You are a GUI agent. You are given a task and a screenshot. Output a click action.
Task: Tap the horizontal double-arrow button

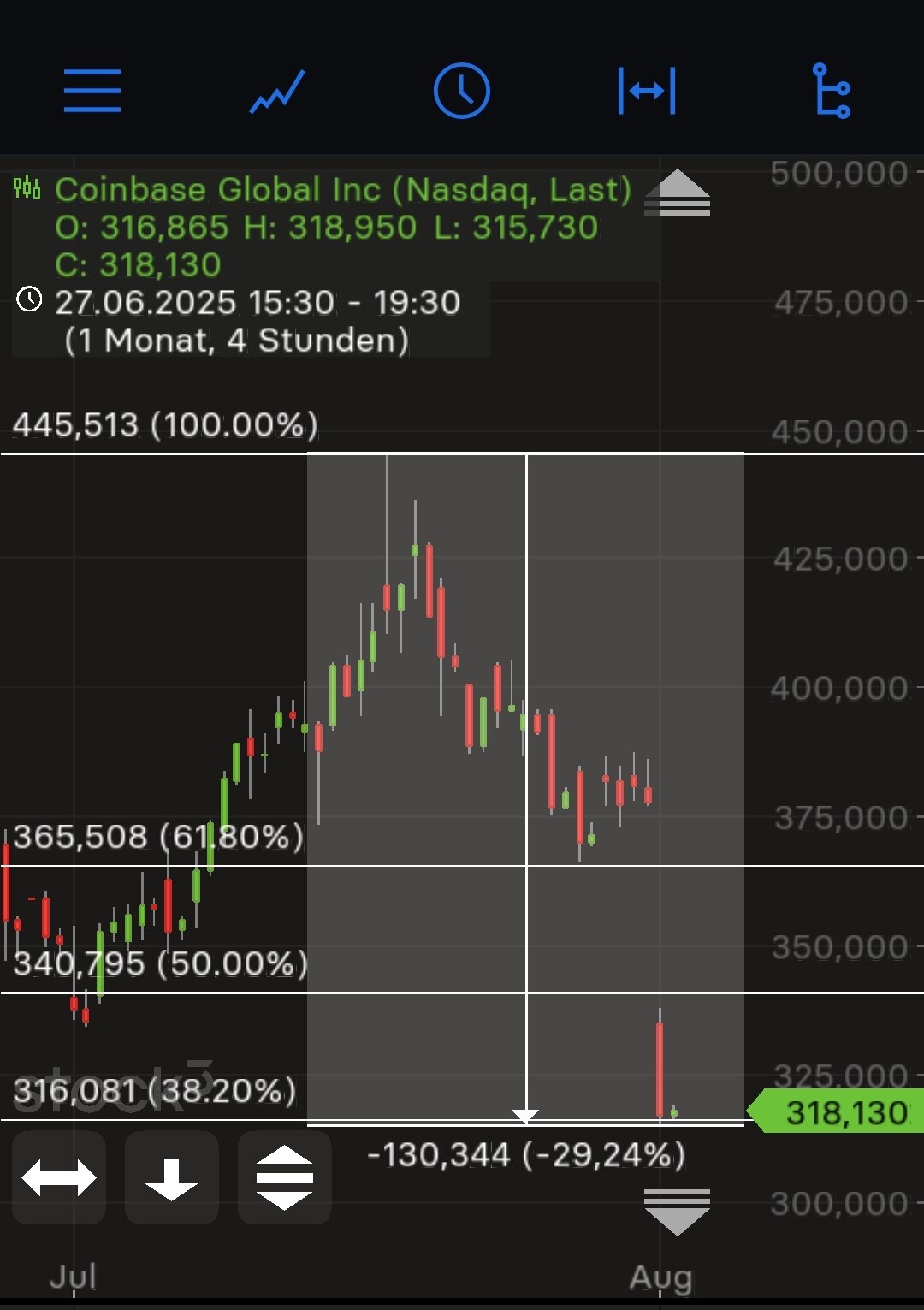point(59,1178)
